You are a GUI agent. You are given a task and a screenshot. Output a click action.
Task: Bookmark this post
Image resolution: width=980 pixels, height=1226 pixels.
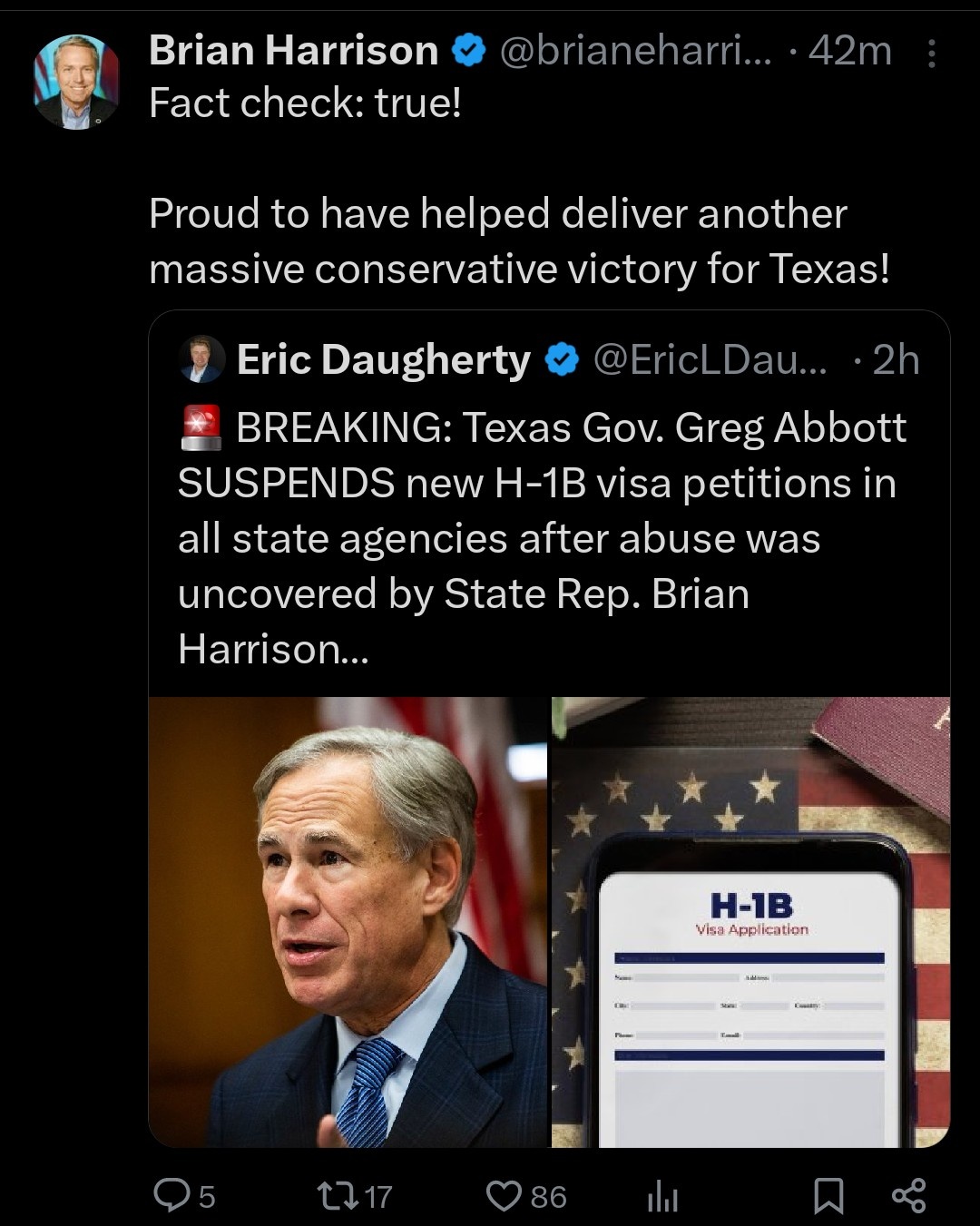828,1196
